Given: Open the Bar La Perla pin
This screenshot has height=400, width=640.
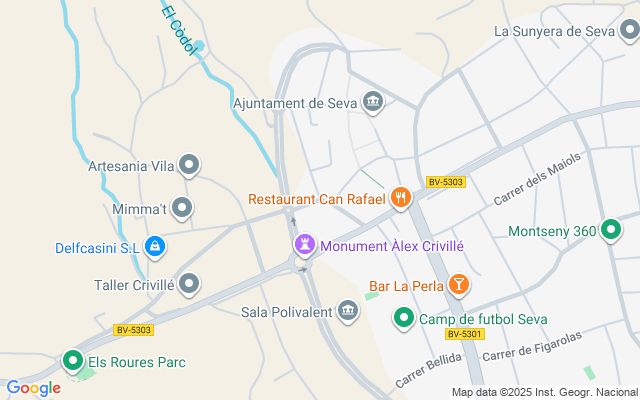Looking at the screenshot, I should 458,285.
